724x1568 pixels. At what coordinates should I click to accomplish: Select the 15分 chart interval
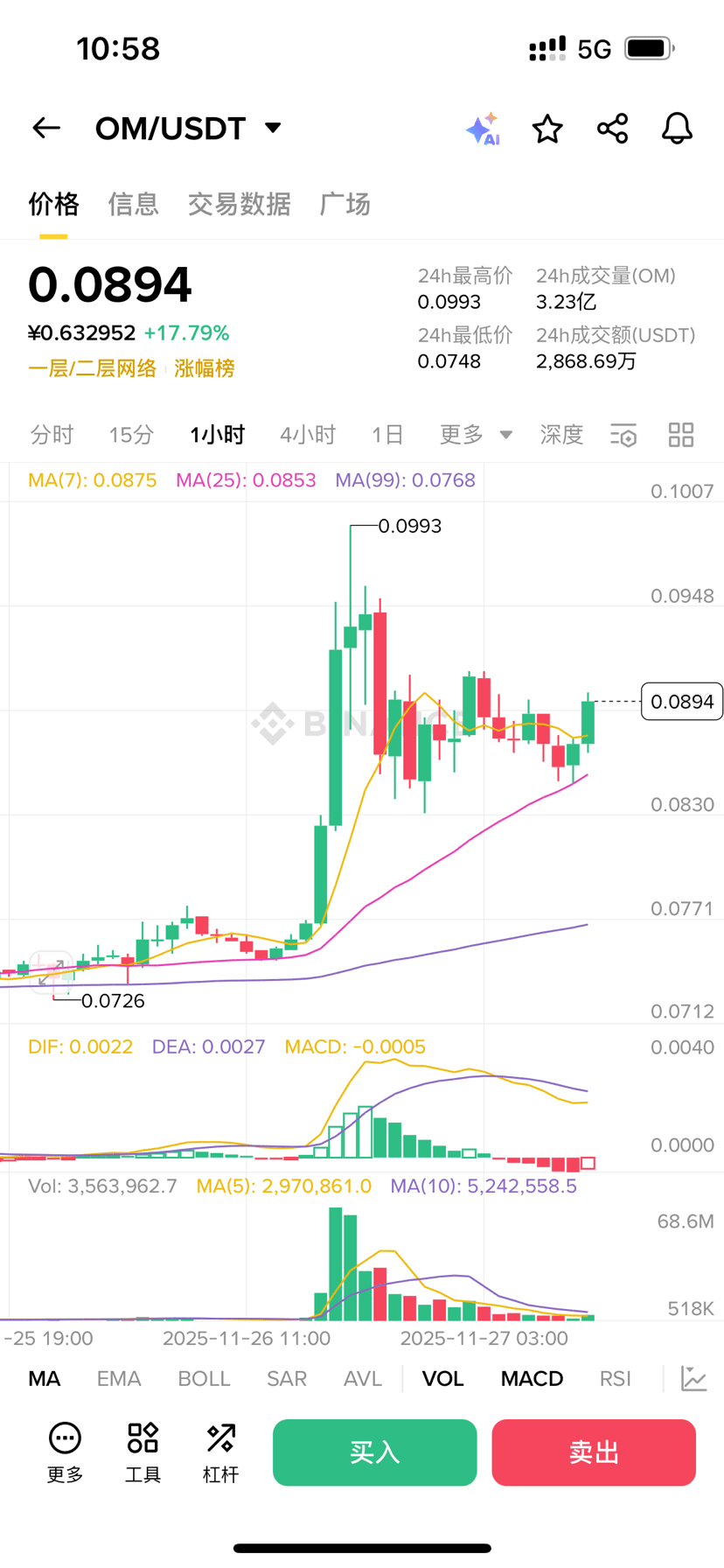click(131, 435)
